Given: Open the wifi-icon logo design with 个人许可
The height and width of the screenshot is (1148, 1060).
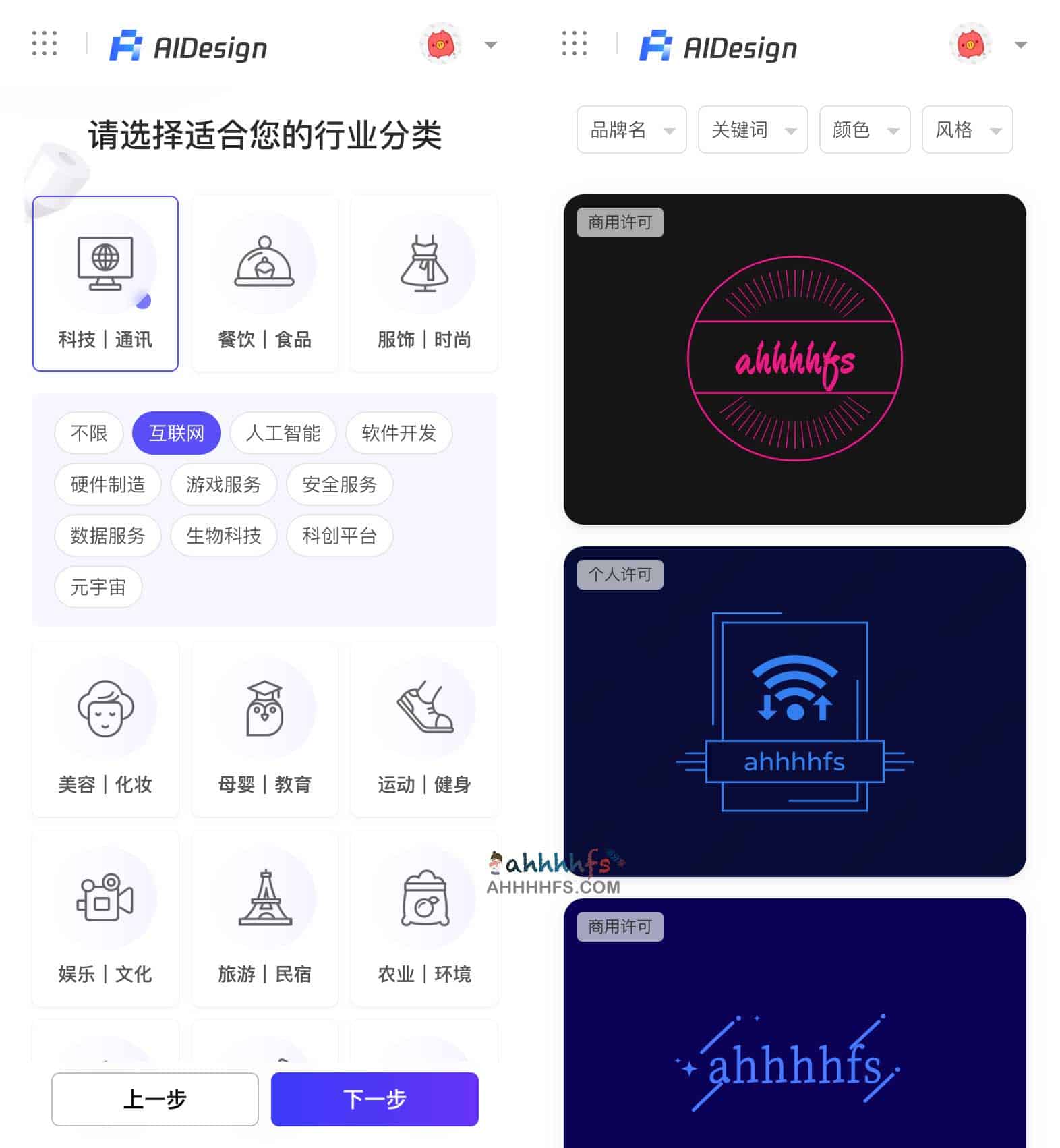Looking at the screenshot, I should (x=794, y=712).
